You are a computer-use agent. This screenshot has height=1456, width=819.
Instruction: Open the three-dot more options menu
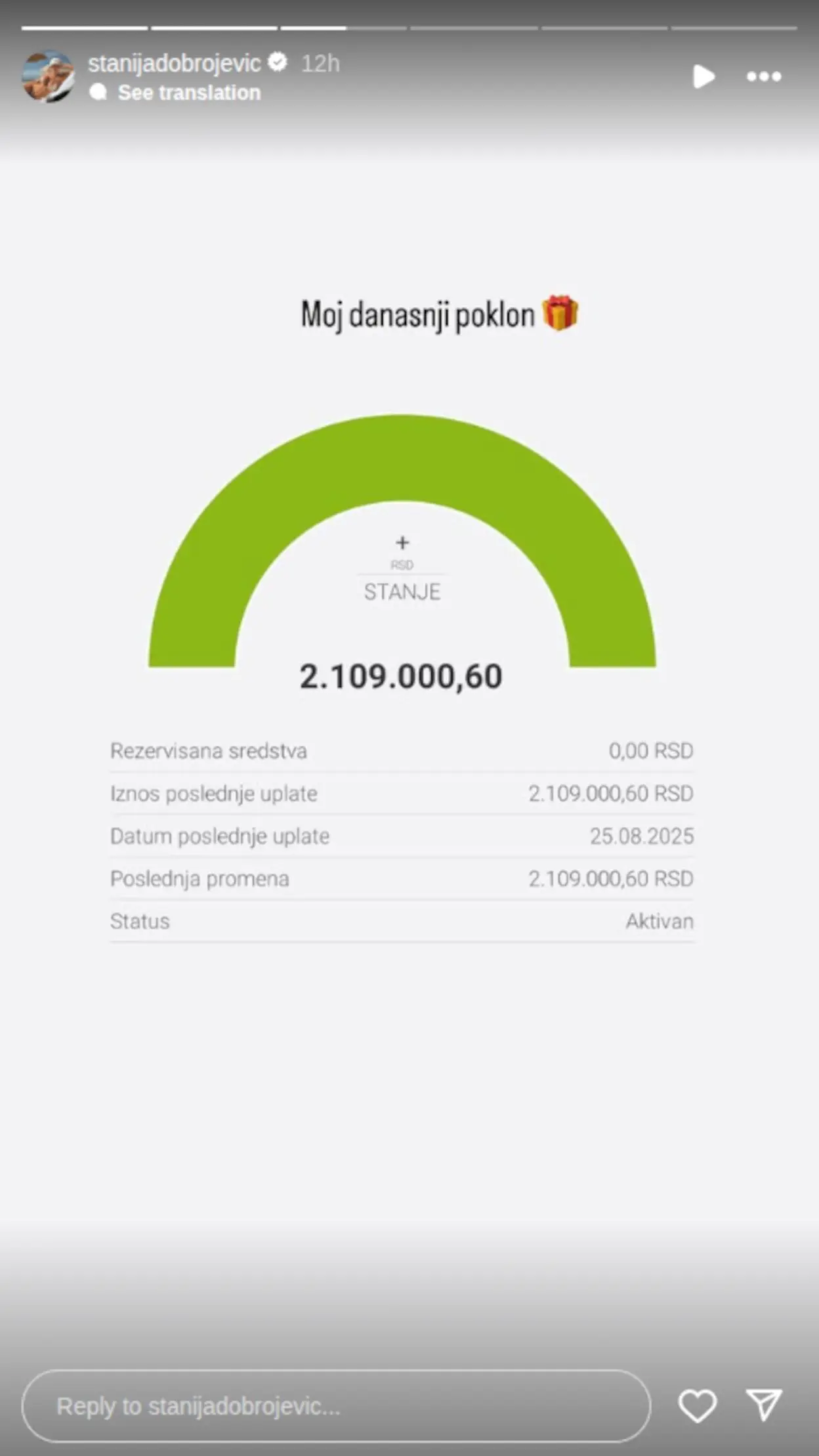(764, 77)
